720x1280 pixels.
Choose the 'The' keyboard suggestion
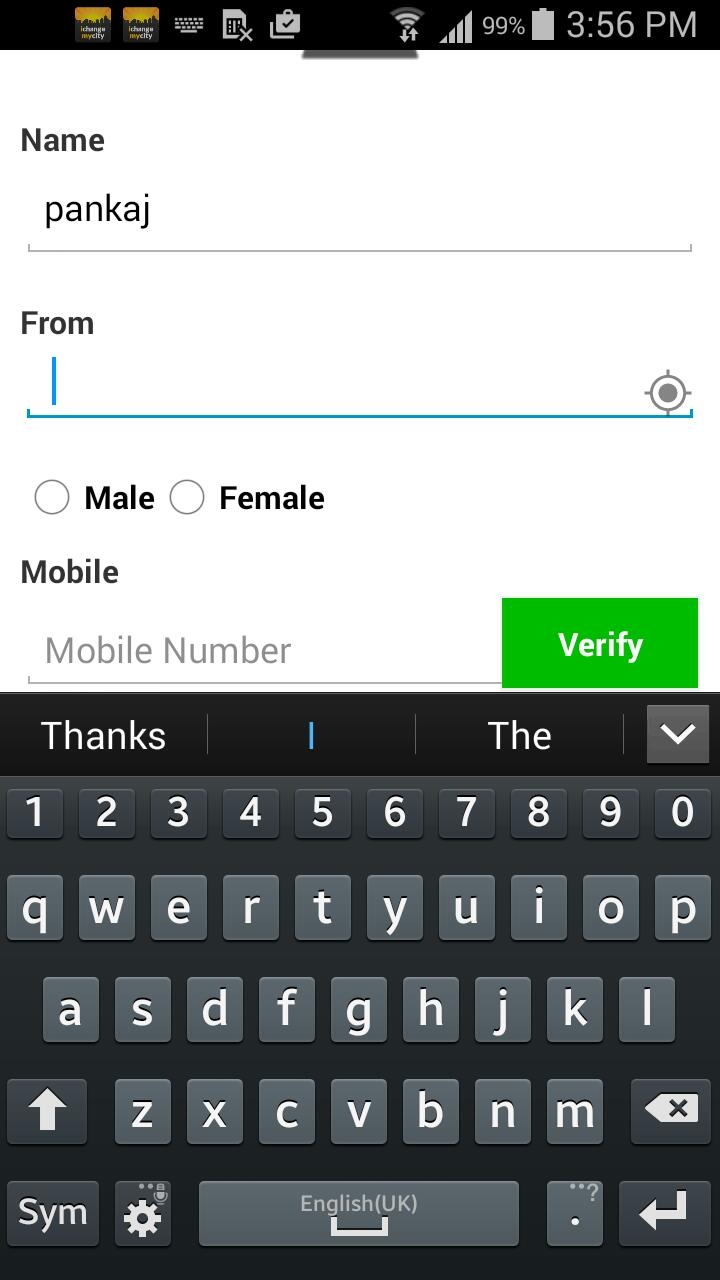tap(519, 736)
